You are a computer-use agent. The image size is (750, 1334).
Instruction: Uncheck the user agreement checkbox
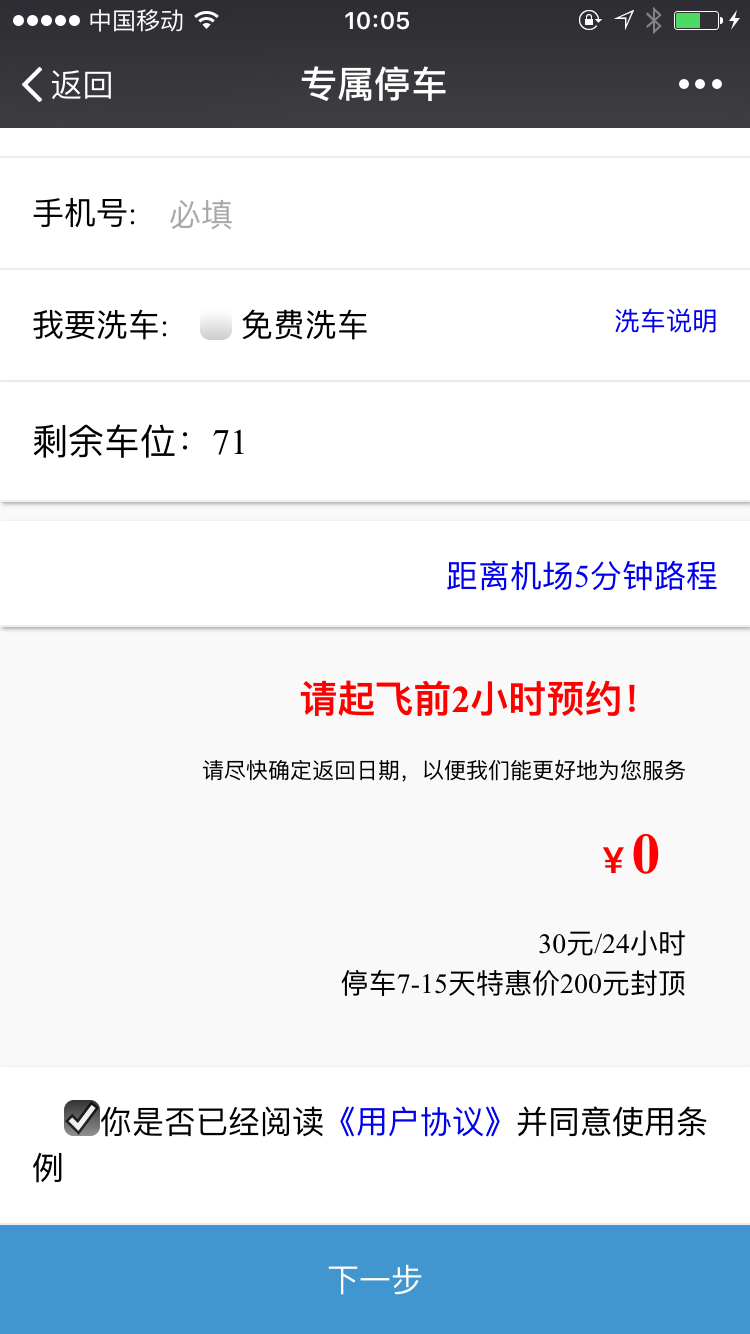tap(81, 1117)
